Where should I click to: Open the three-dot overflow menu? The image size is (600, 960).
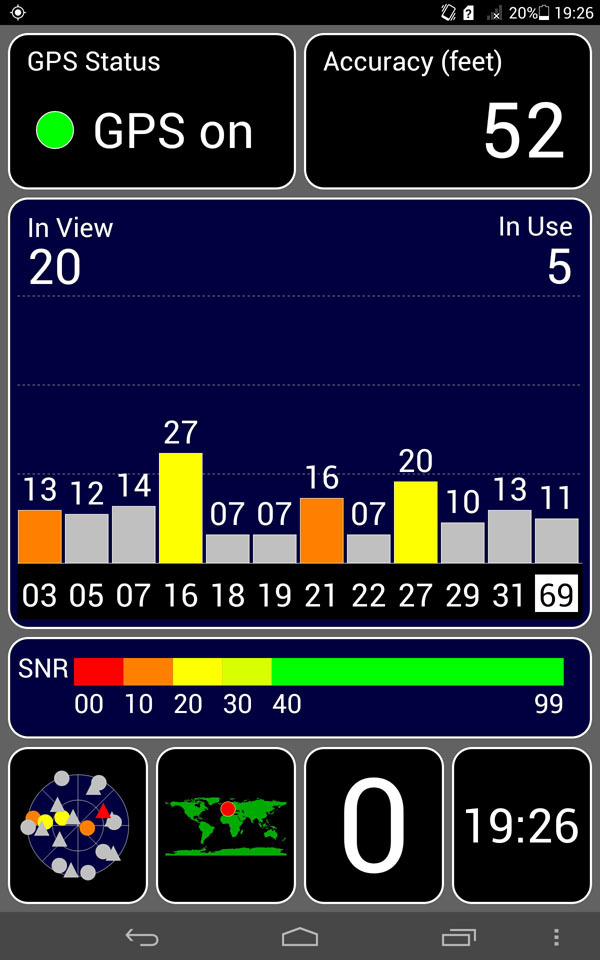(557, 937)
